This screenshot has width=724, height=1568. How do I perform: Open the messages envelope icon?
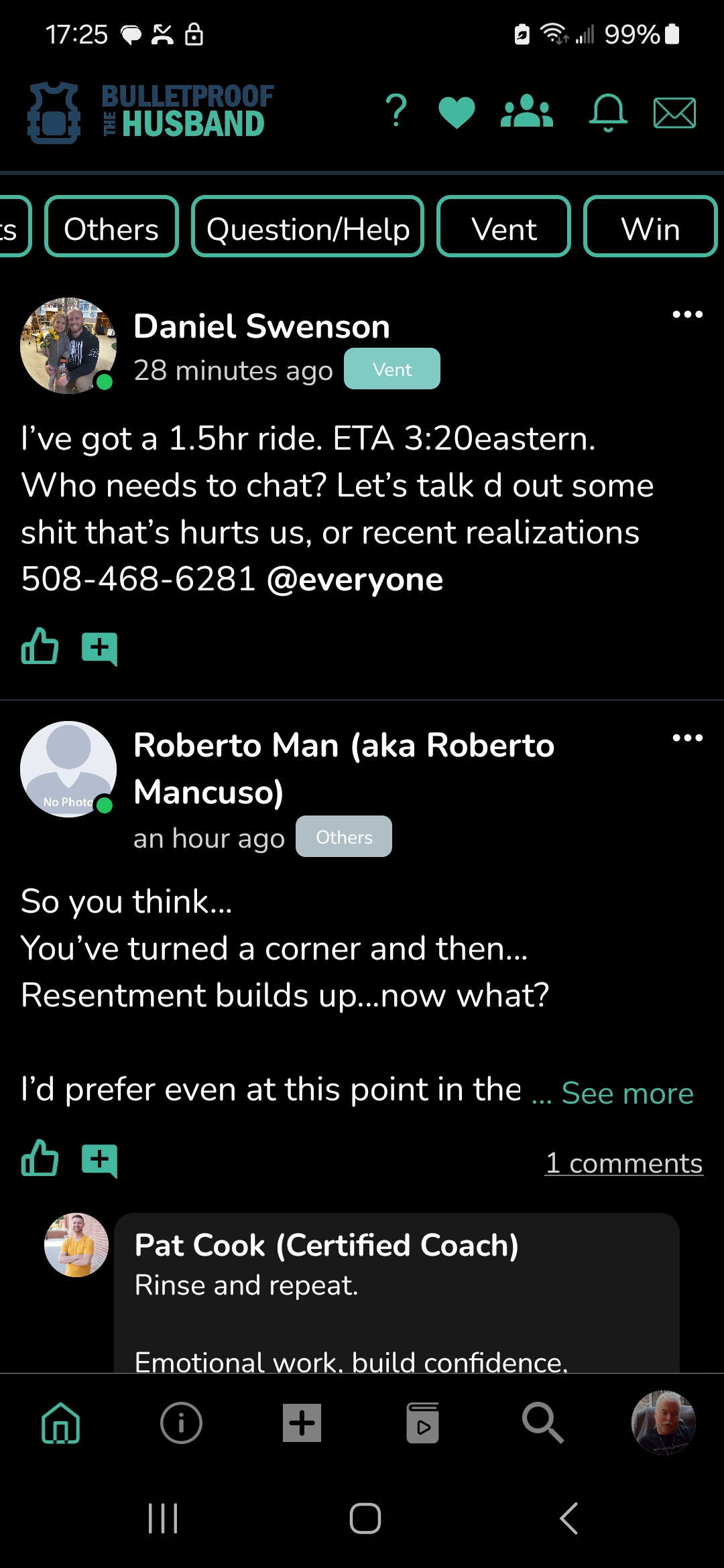674,113
